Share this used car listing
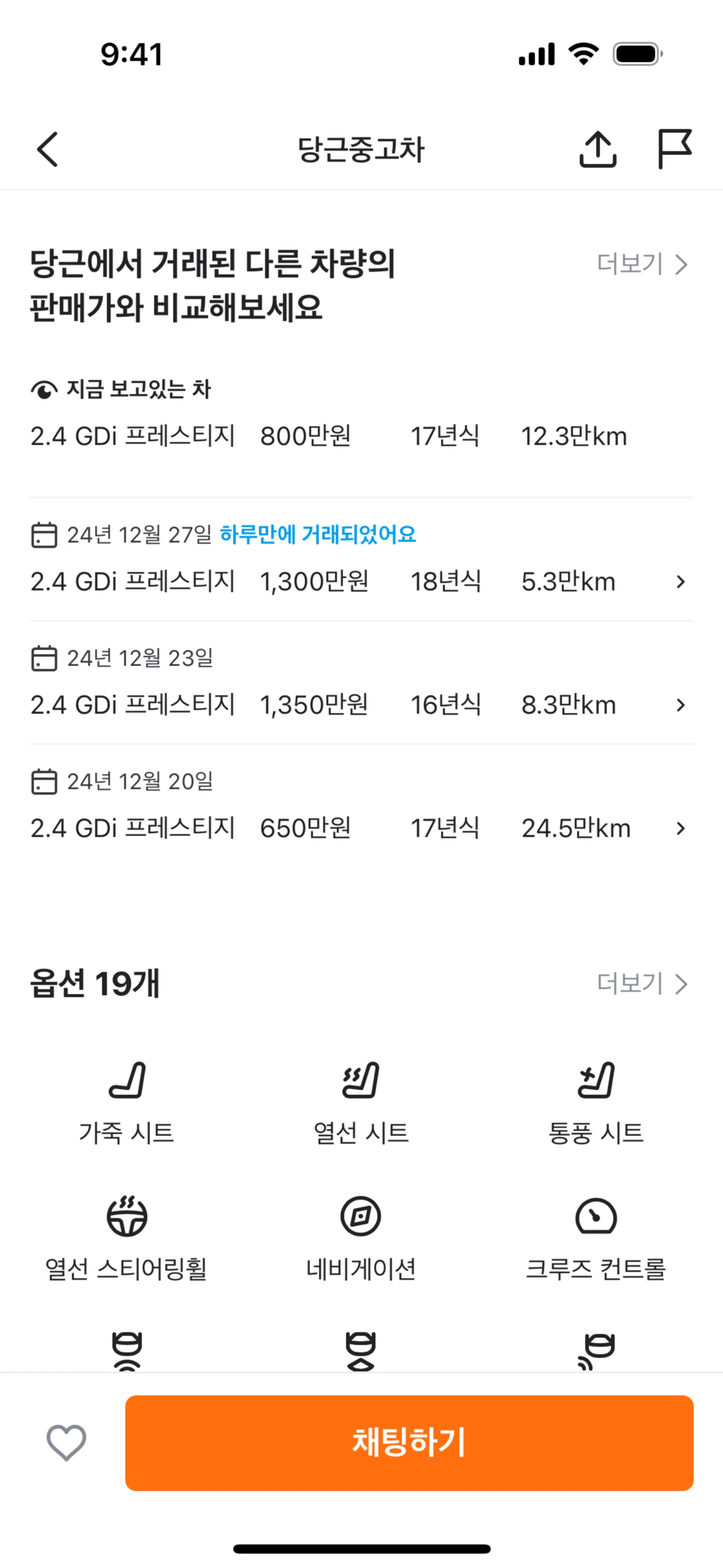Screen dimensions: 723x1568 coord(597,149)
